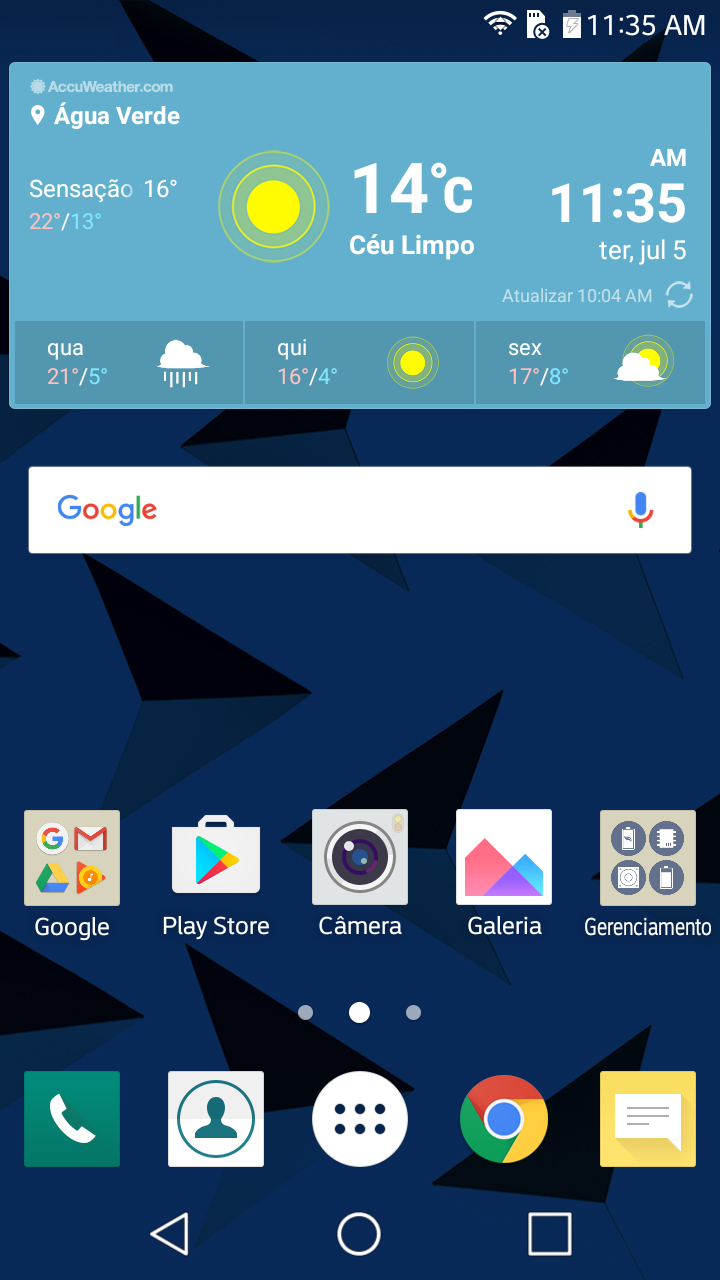The width and height of the screenshot is (720, 1280).
Task: Open the Câmera app
Action: click(360, 875)
